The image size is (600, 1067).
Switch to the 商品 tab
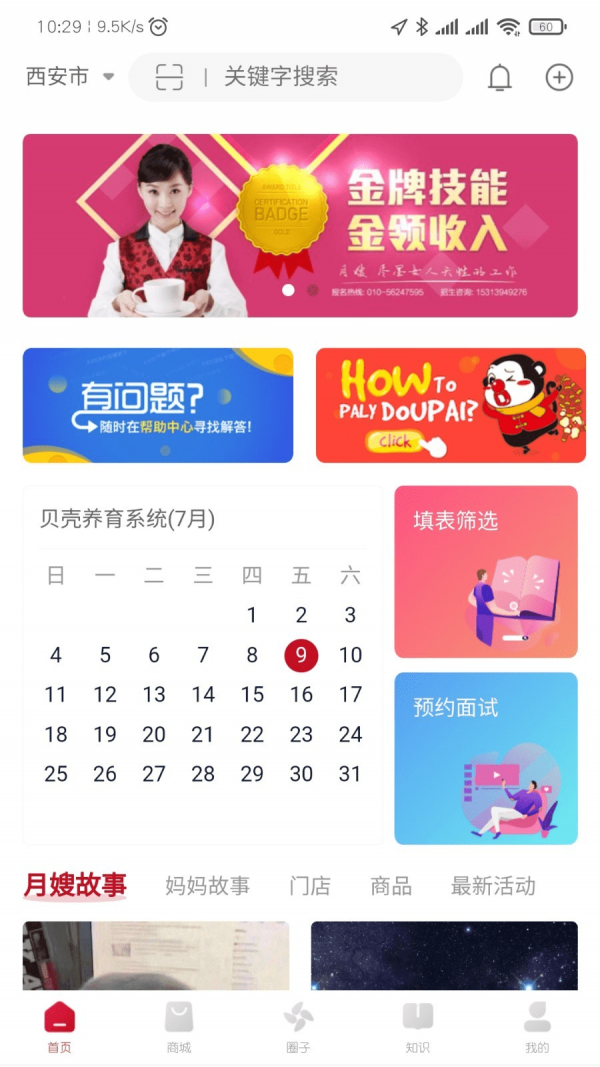coord(390,886)
